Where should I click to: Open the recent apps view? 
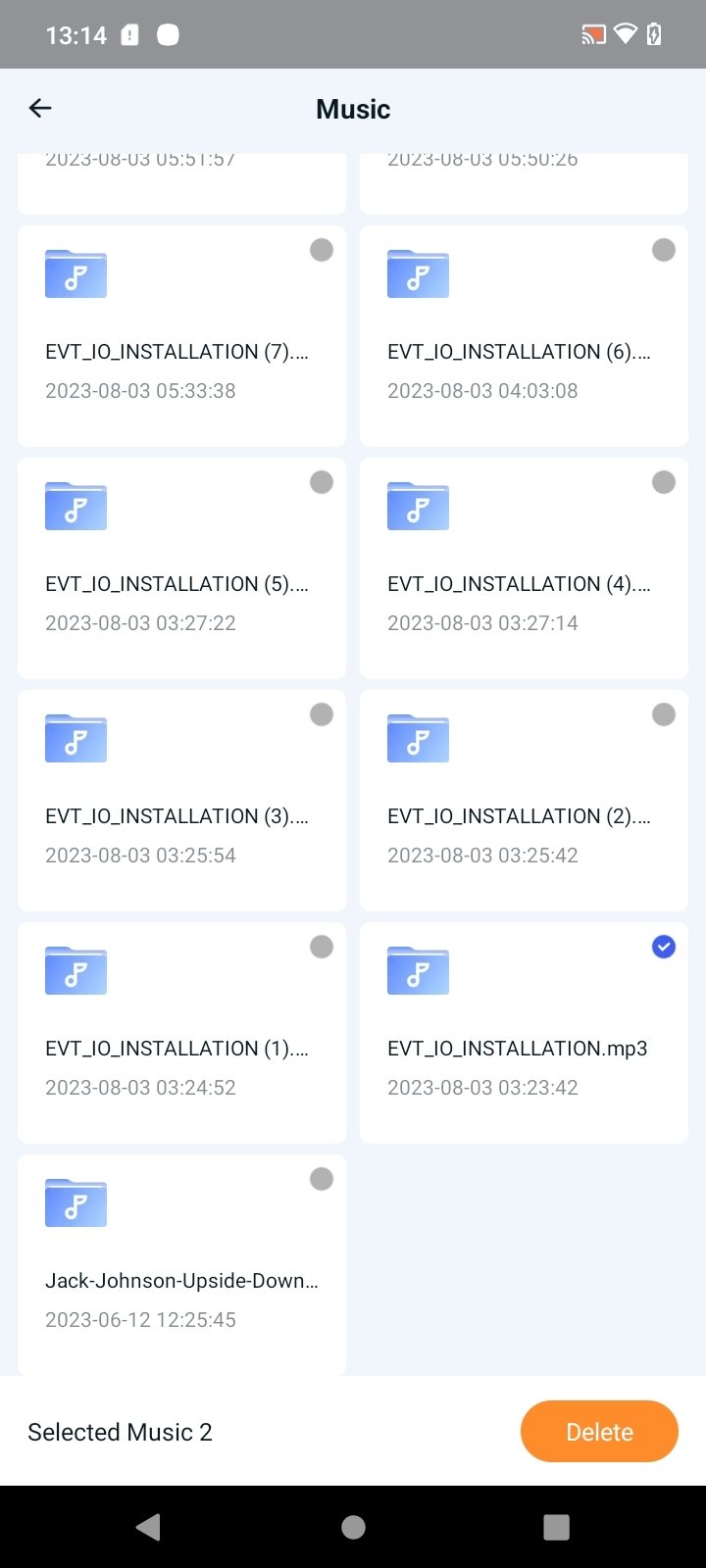[x=556, y=1527]
